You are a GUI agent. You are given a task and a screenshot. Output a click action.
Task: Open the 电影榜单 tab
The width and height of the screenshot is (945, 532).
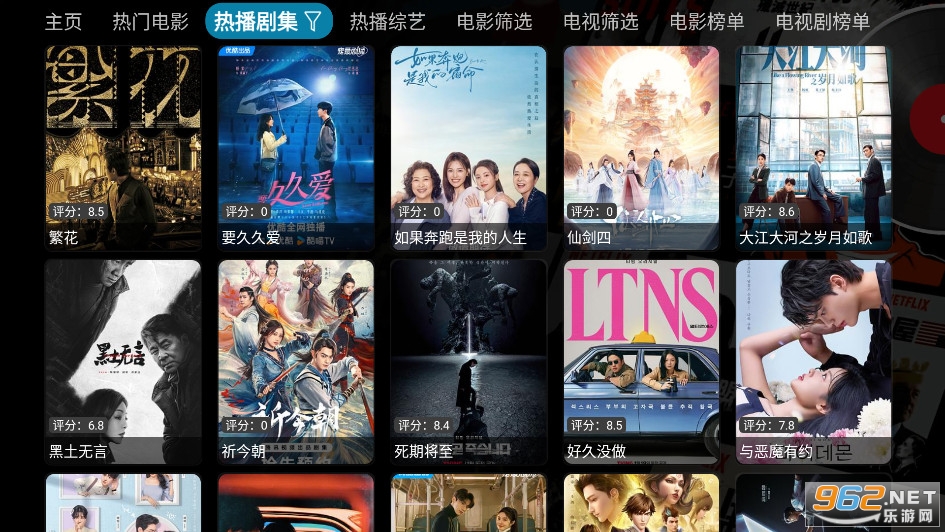tap(706, 21)
